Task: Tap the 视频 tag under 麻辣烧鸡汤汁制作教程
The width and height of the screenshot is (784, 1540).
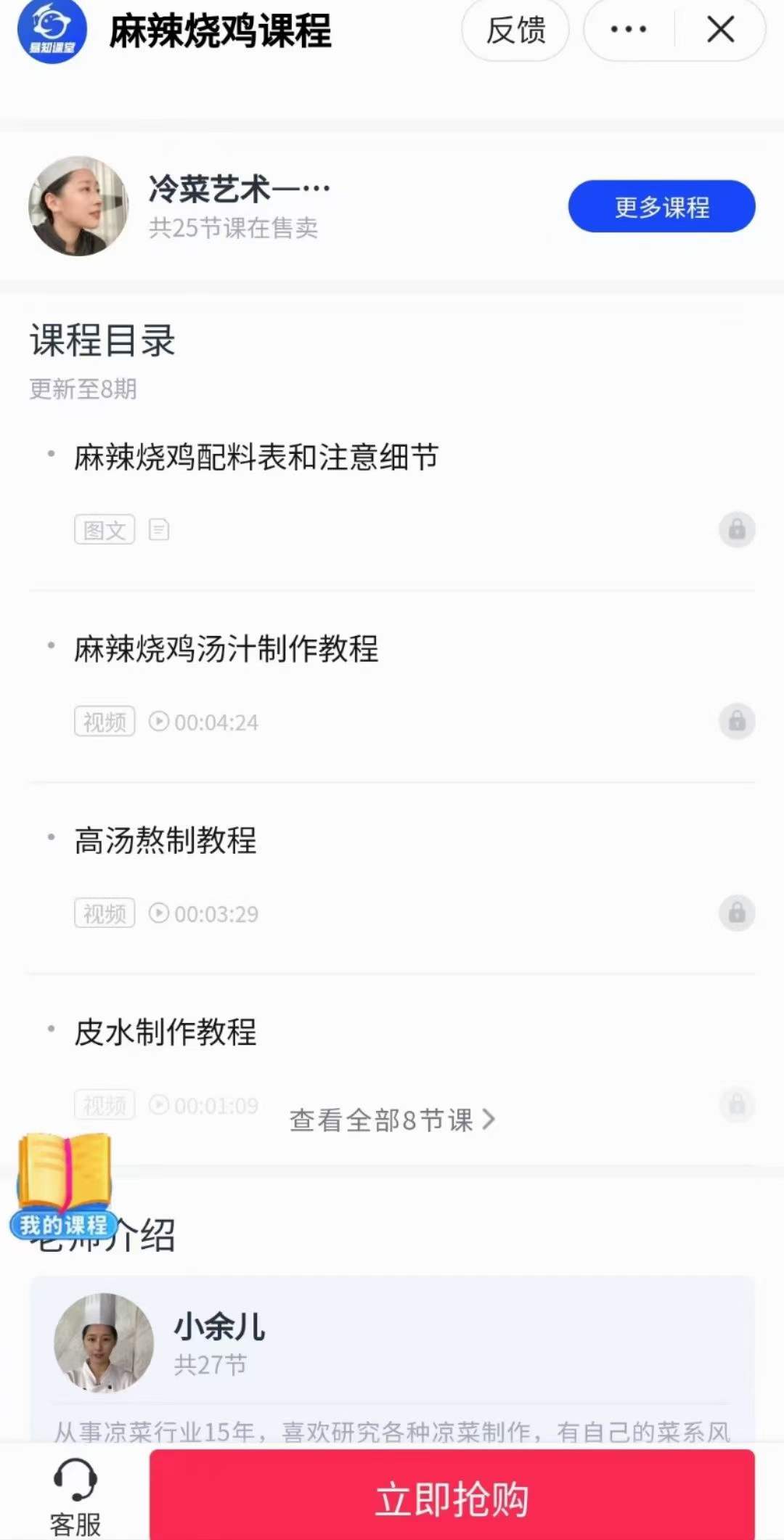Action: (x=104, y=722)
